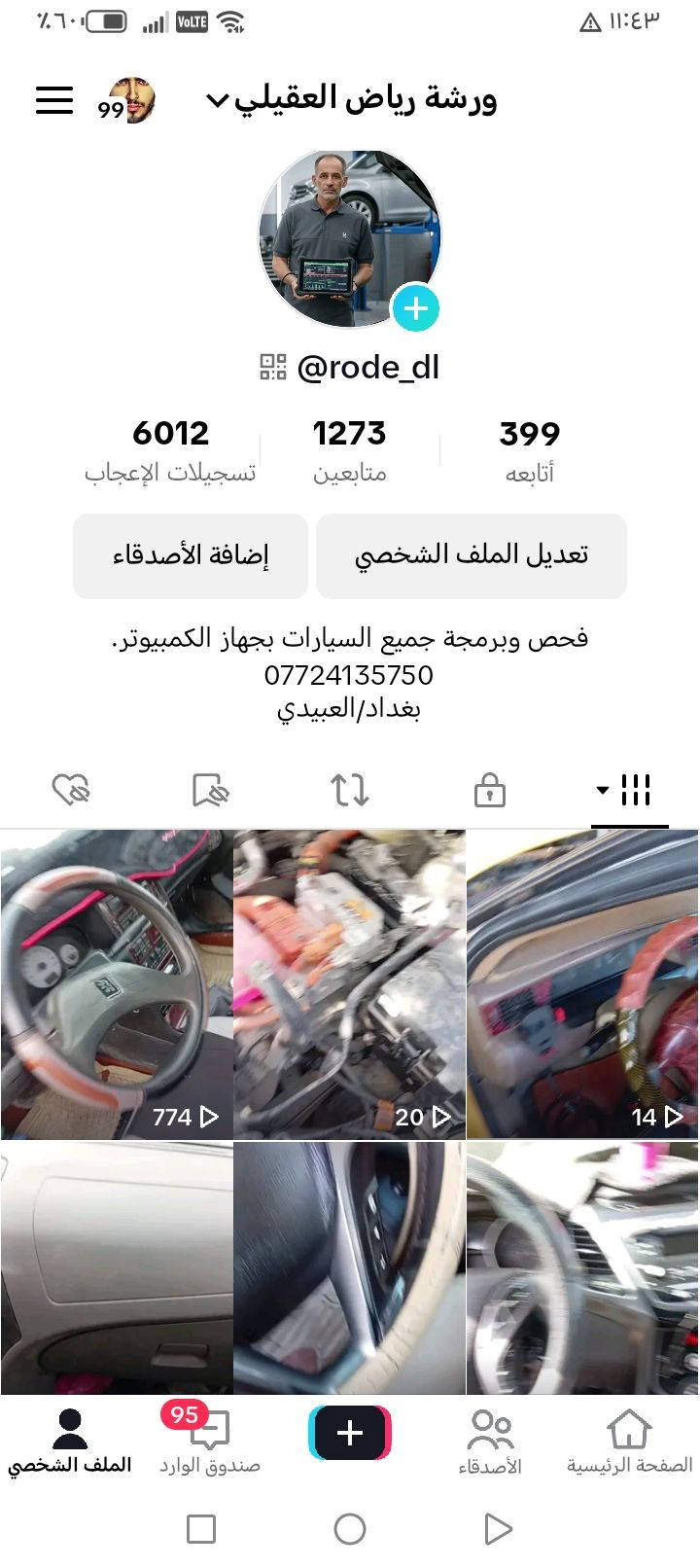Open the video with 20 views
The height and width of the screenshot is (1568, 700).
click(350, 982)
